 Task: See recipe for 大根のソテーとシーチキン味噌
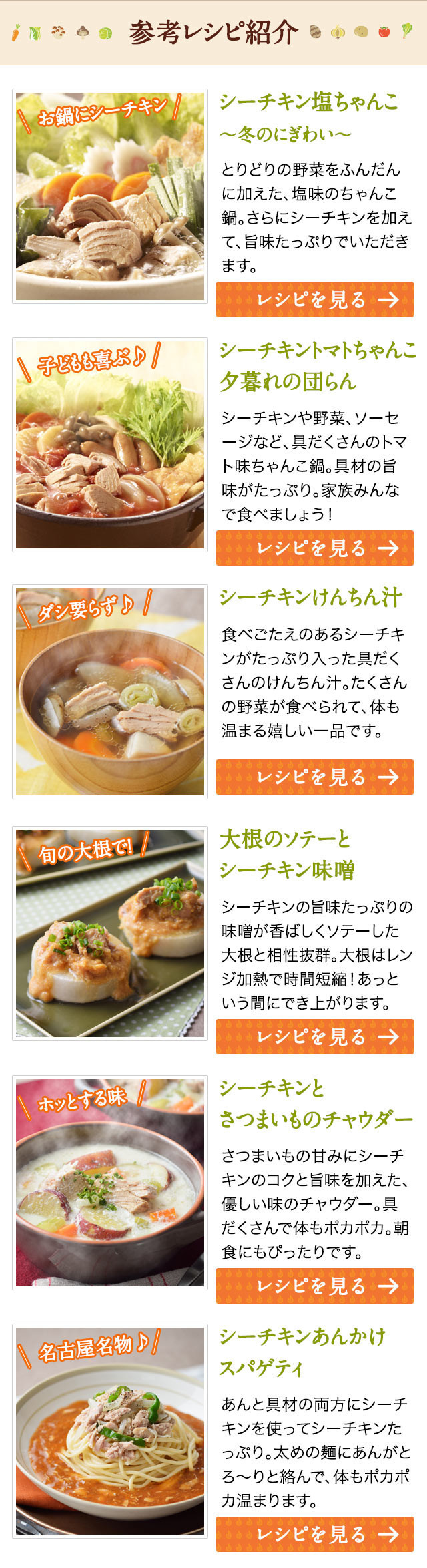click(x=314, y=1036)
